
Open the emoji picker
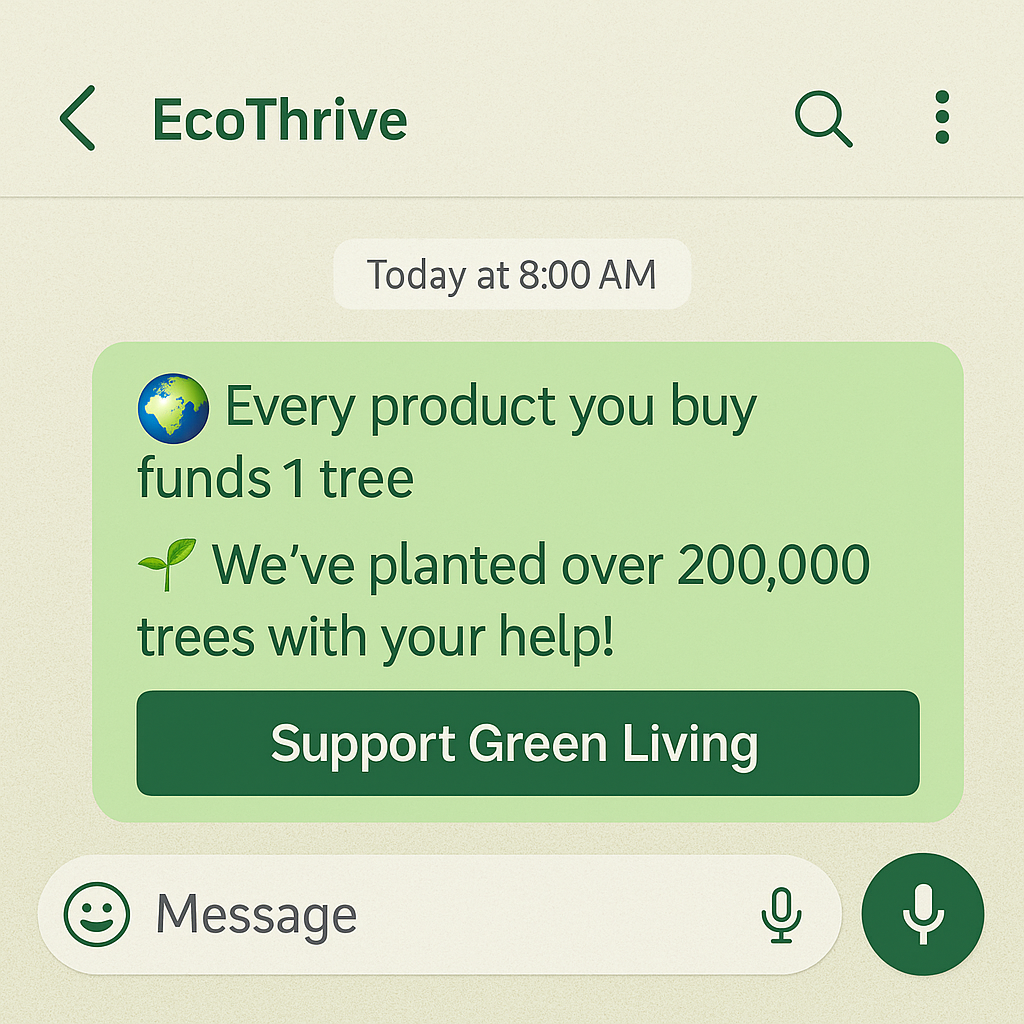[97, 914]
